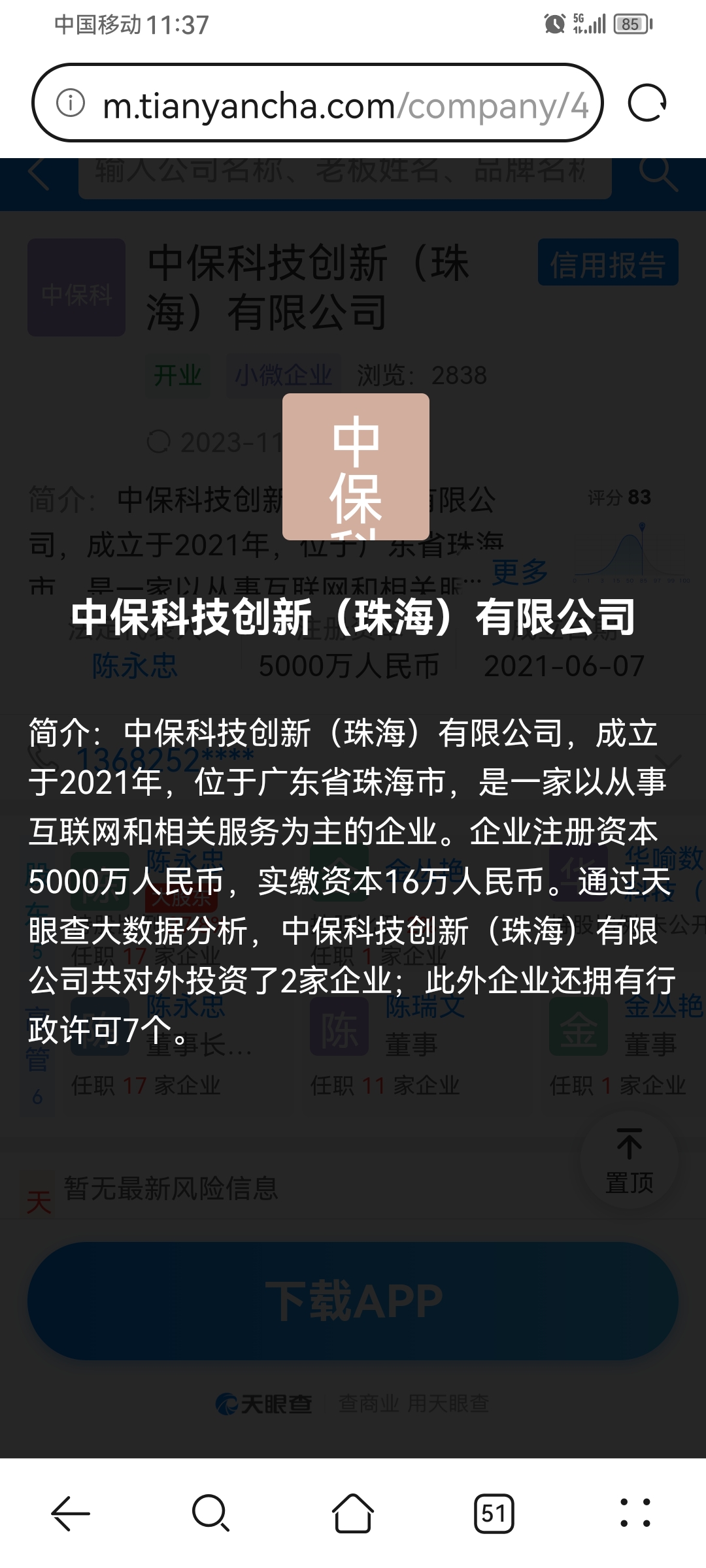Open the browser search button
This screenshot has width=706, height=1568.
tap(211, 1513)
